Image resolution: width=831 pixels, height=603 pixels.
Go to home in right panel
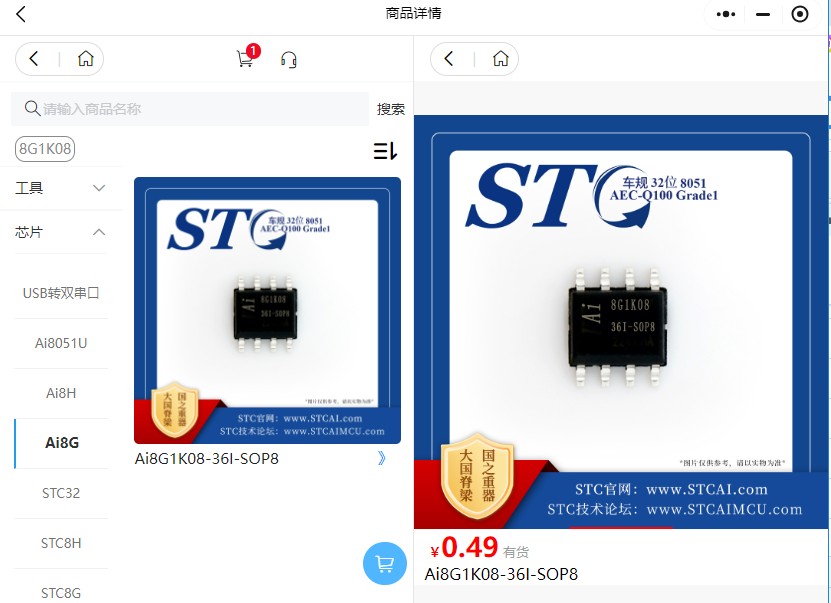pos(500,59)
